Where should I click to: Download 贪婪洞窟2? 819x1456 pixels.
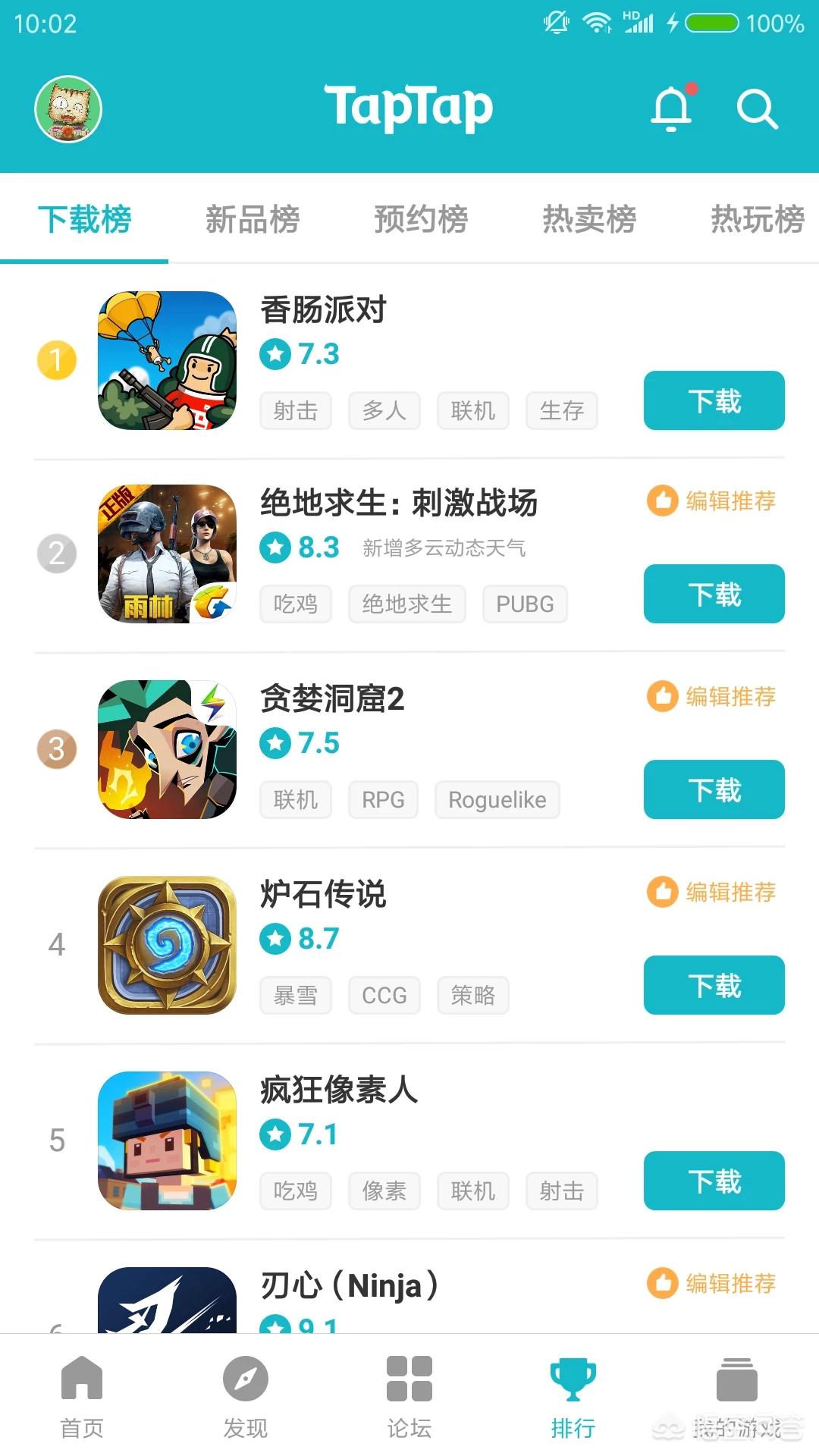click(714, 789)
